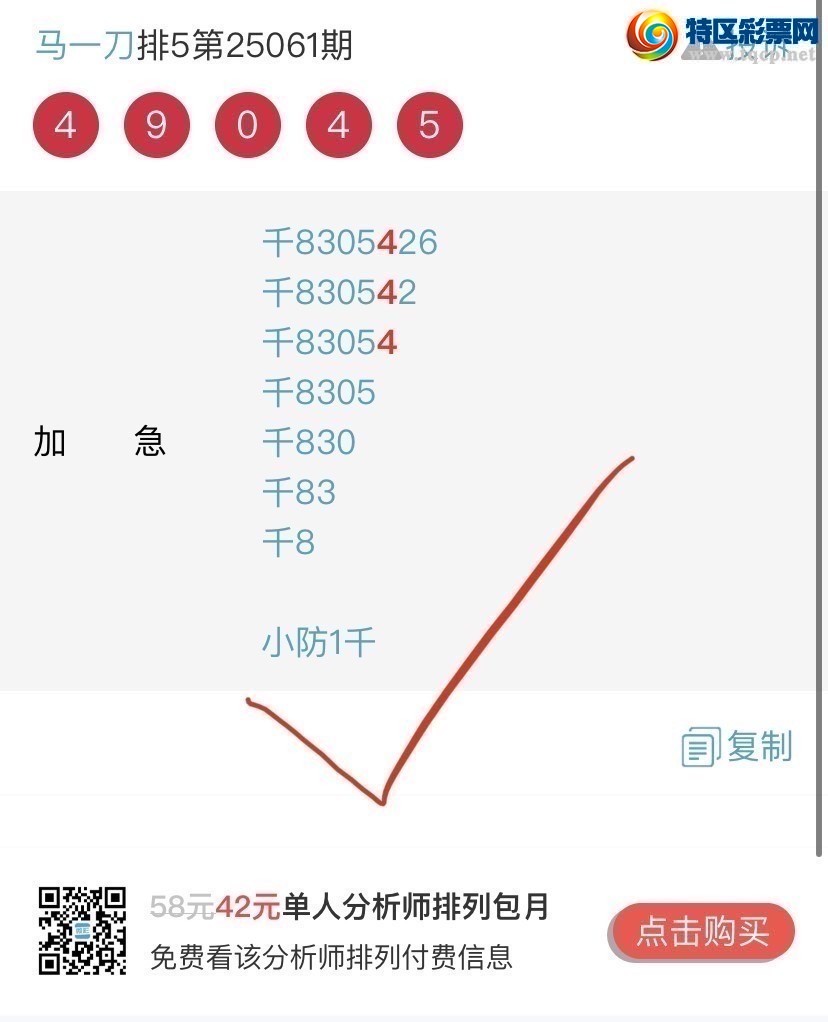The height and width of the screenshot is (1022, 828).
Task: Tap 点击购买 to buy the monthly package
Action: click(703, 932)
